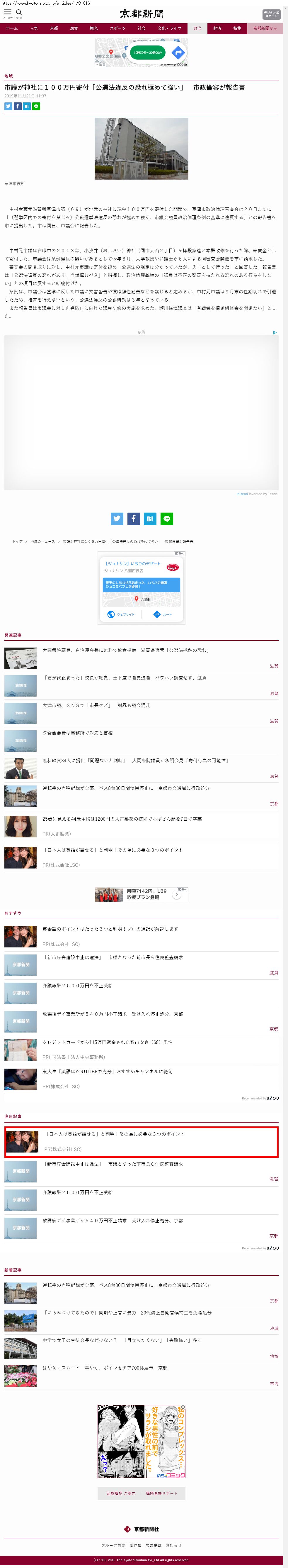Open 「にらみつけてきたので」 海上自衛官 article
Viewport: 288px width, 1568px height.
[x=127, y=1313]
